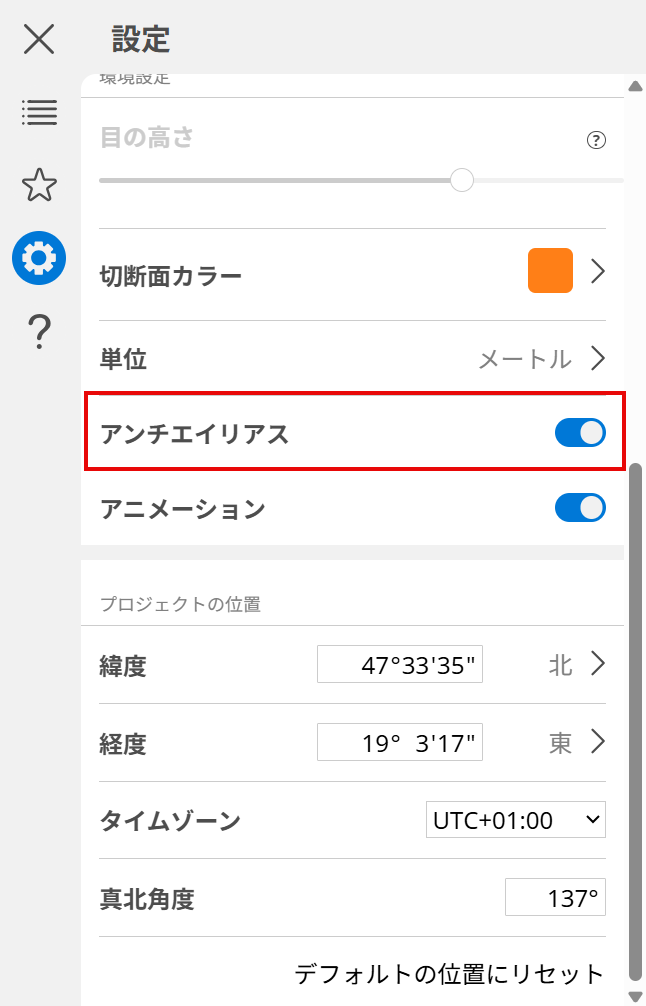Image resolution: width=646 pixels, height=1006 pixels.
Task: Change the 経度 direction 東
Action: tap(576, 743)
